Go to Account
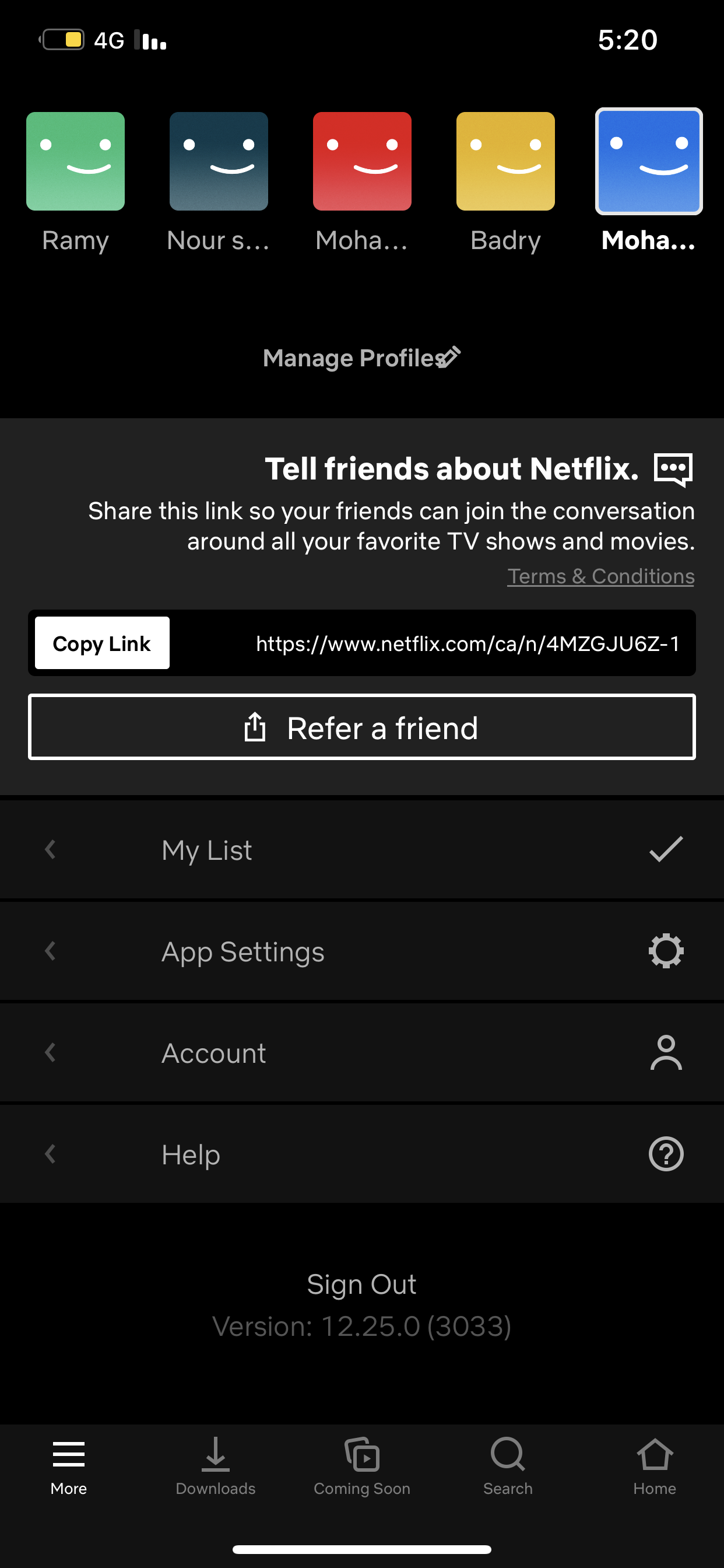The image size is (724, 1568). click(362, 1052)
